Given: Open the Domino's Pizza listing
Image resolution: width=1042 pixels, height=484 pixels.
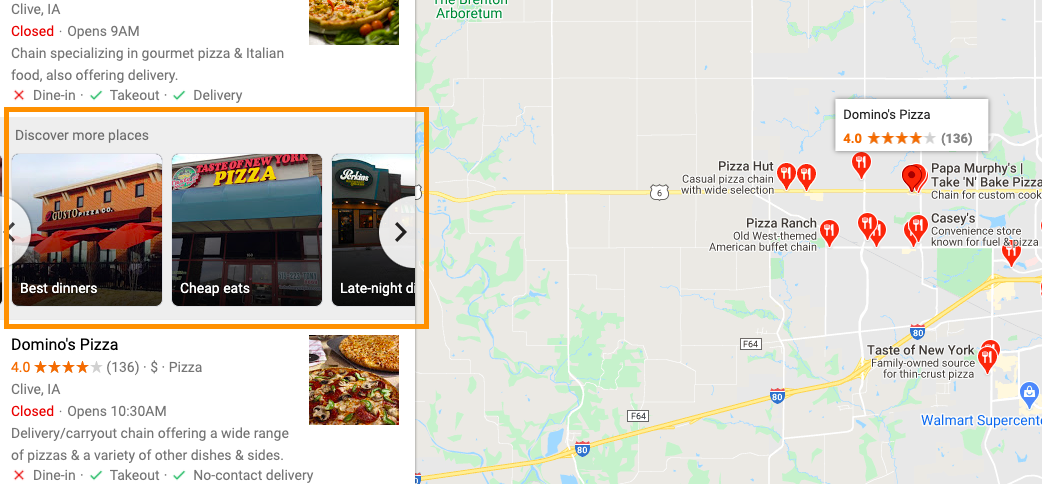Looking at the screenshot, I should [65, 345].
